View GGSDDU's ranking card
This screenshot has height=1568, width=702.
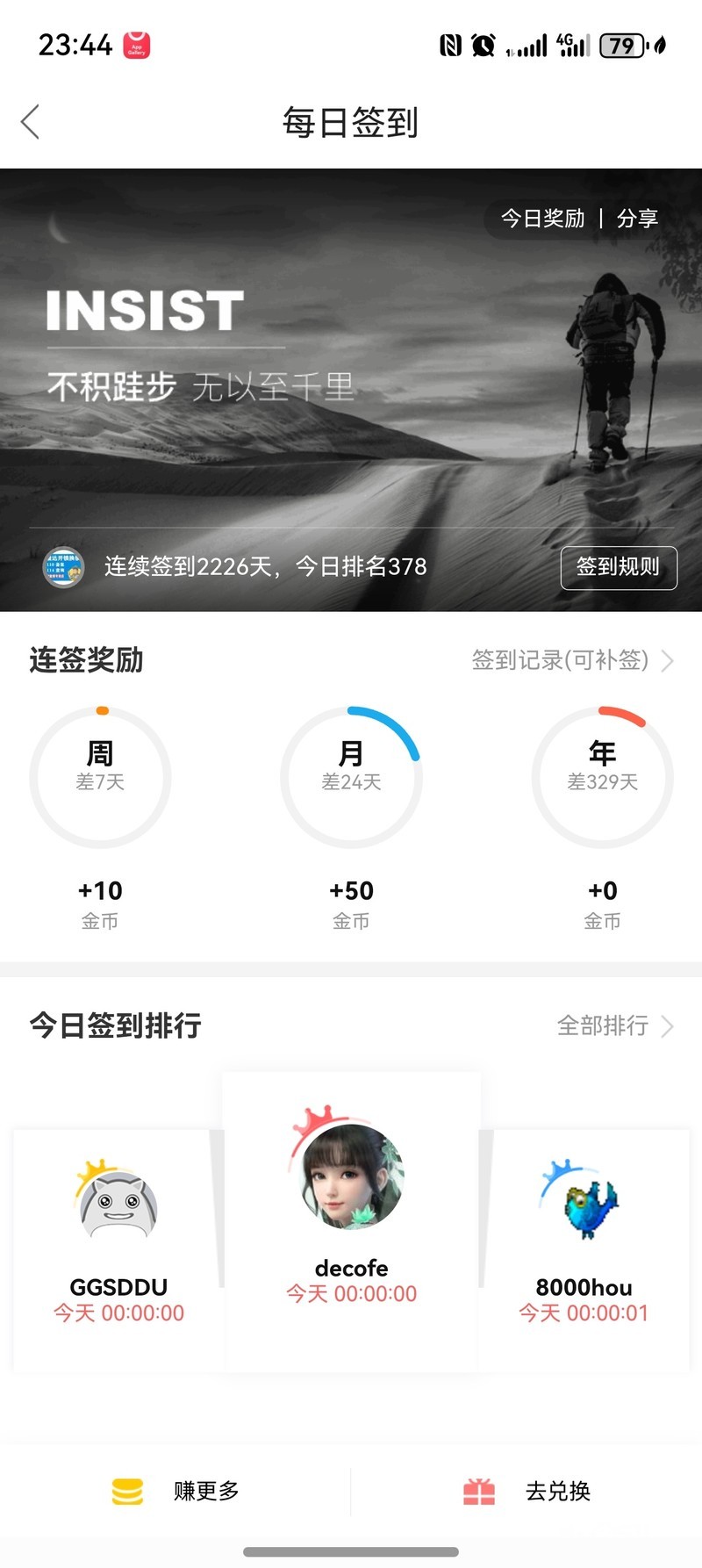(118, 1247)
